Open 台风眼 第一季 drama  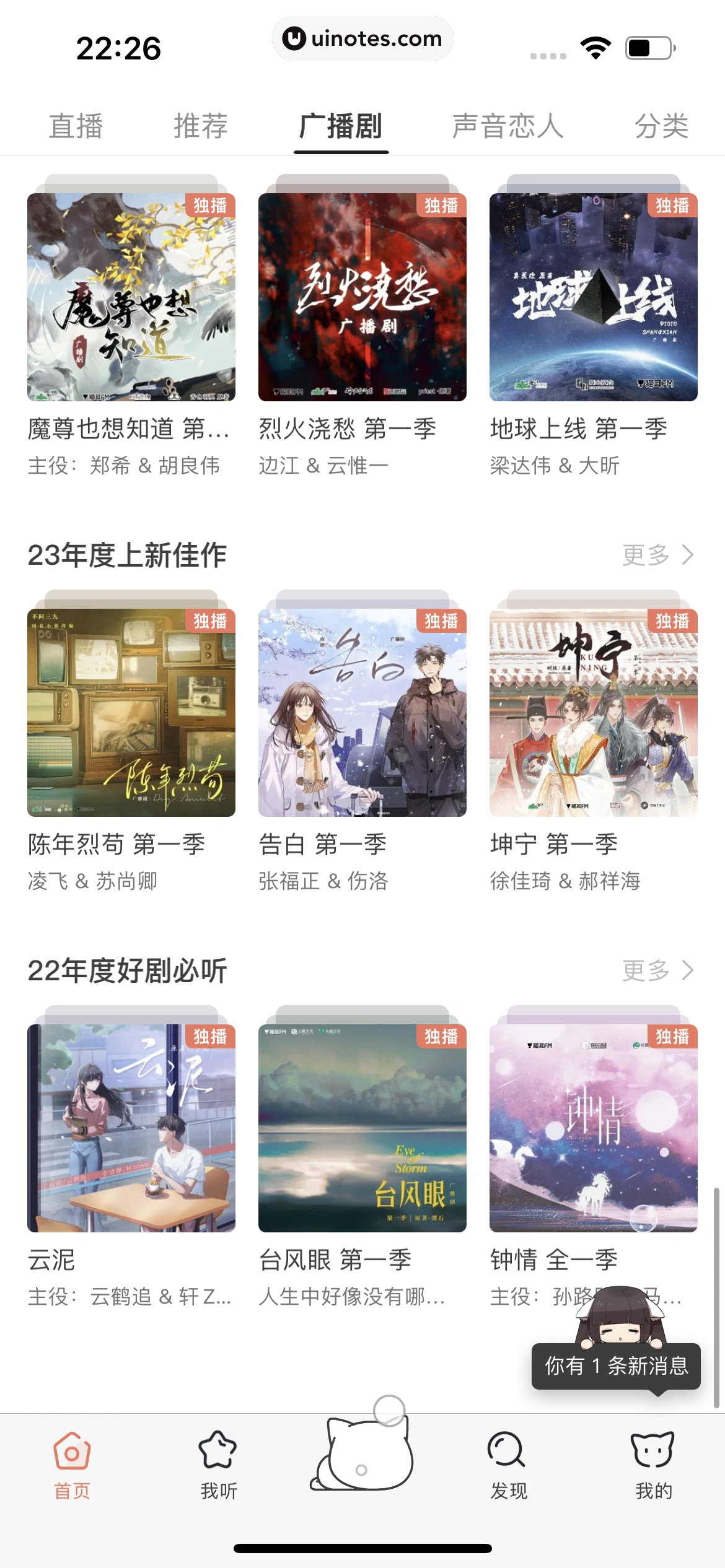tap(362, 1128)
